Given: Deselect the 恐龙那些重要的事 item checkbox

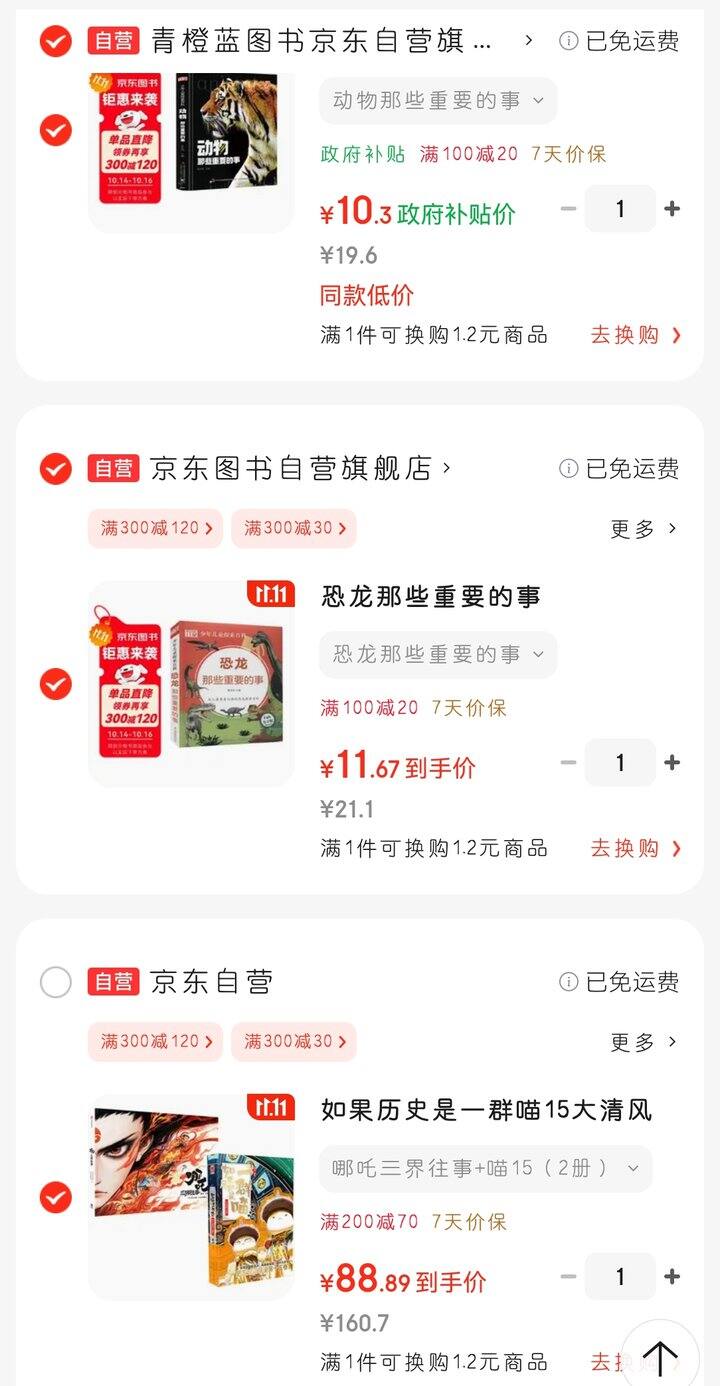Looking at the screenshot, I should (56, 684).
